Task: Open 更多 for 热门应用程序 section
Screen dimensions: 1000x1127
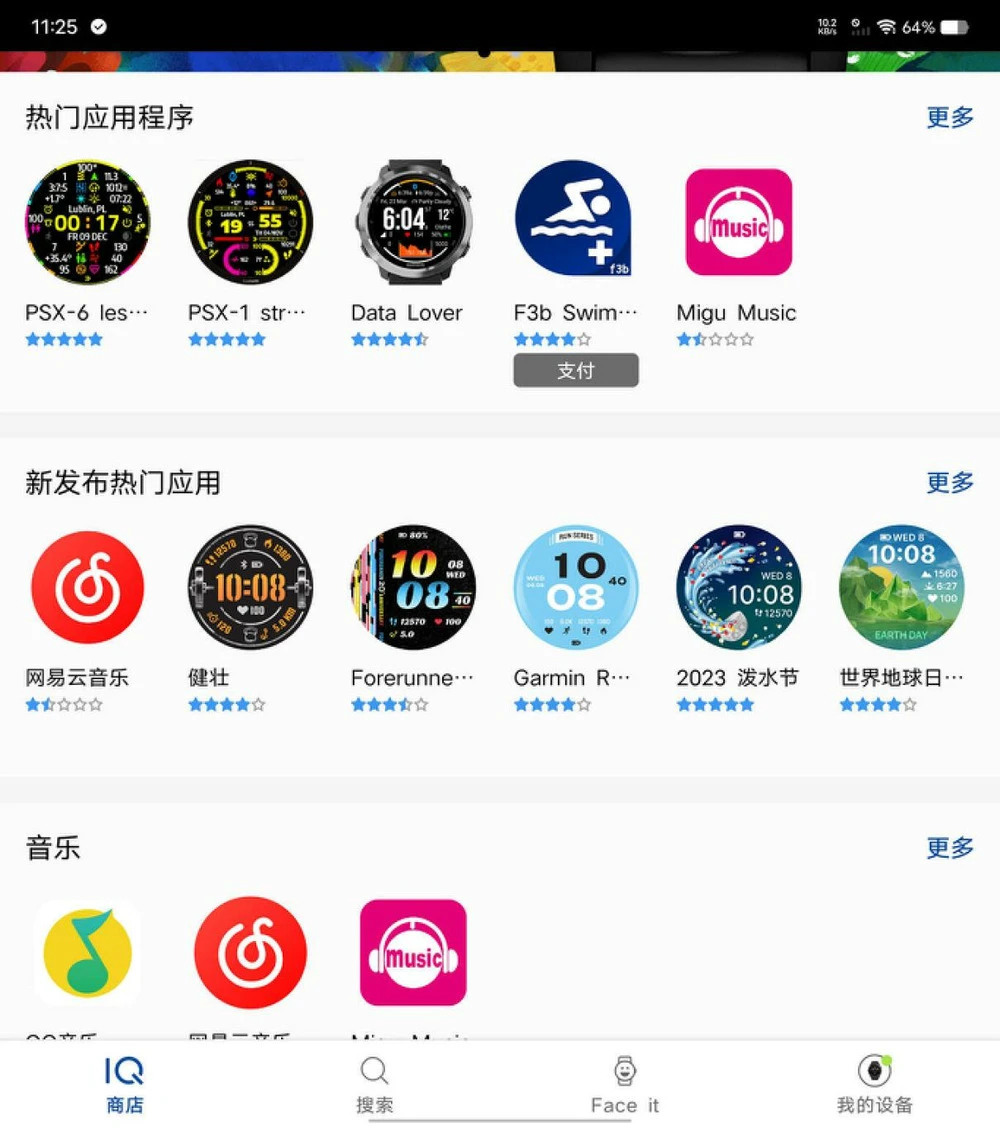Action: click(949, 118)
